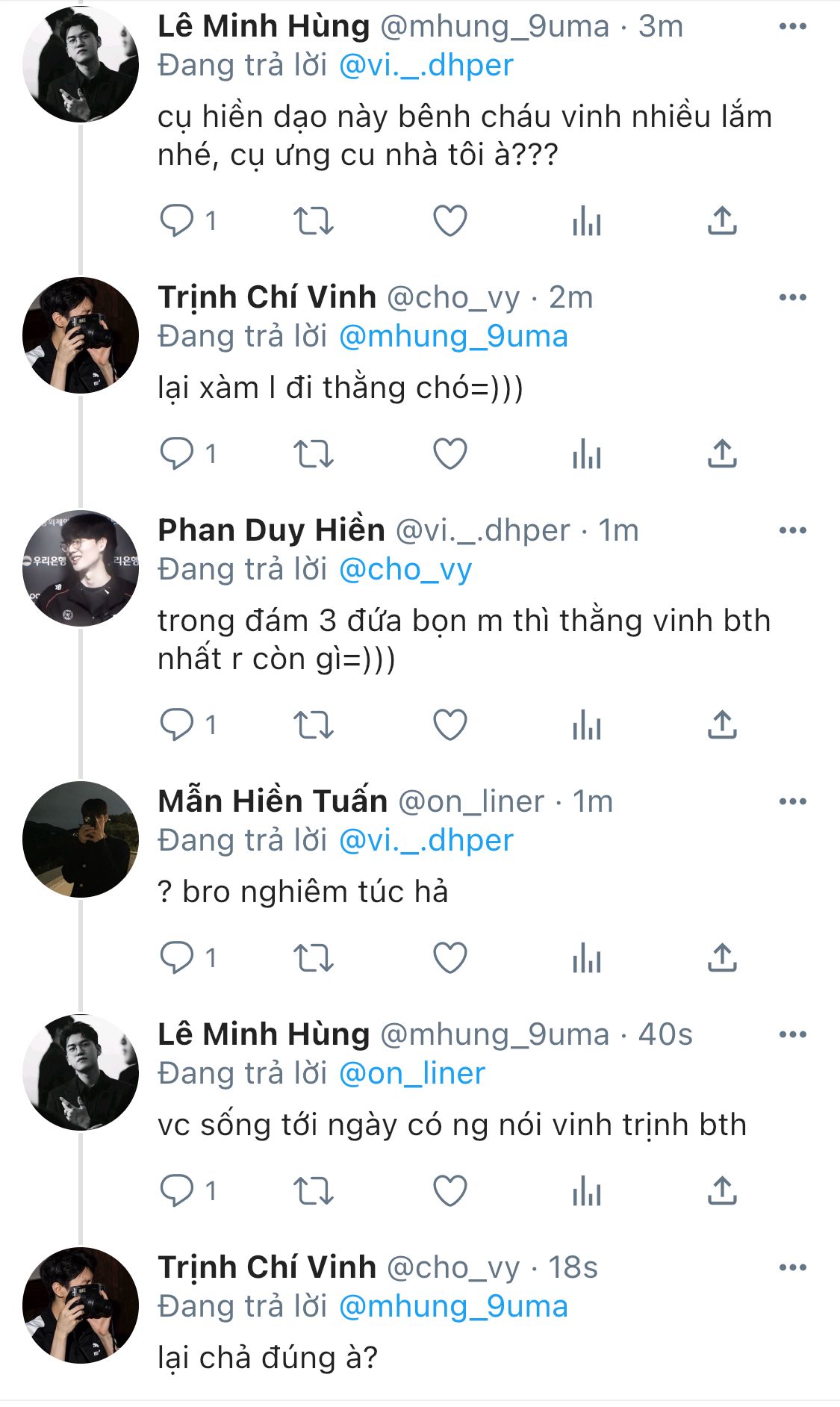
Task: Reply to Lê Minh Hùng's 3m tweet
Action: point(177,221)
